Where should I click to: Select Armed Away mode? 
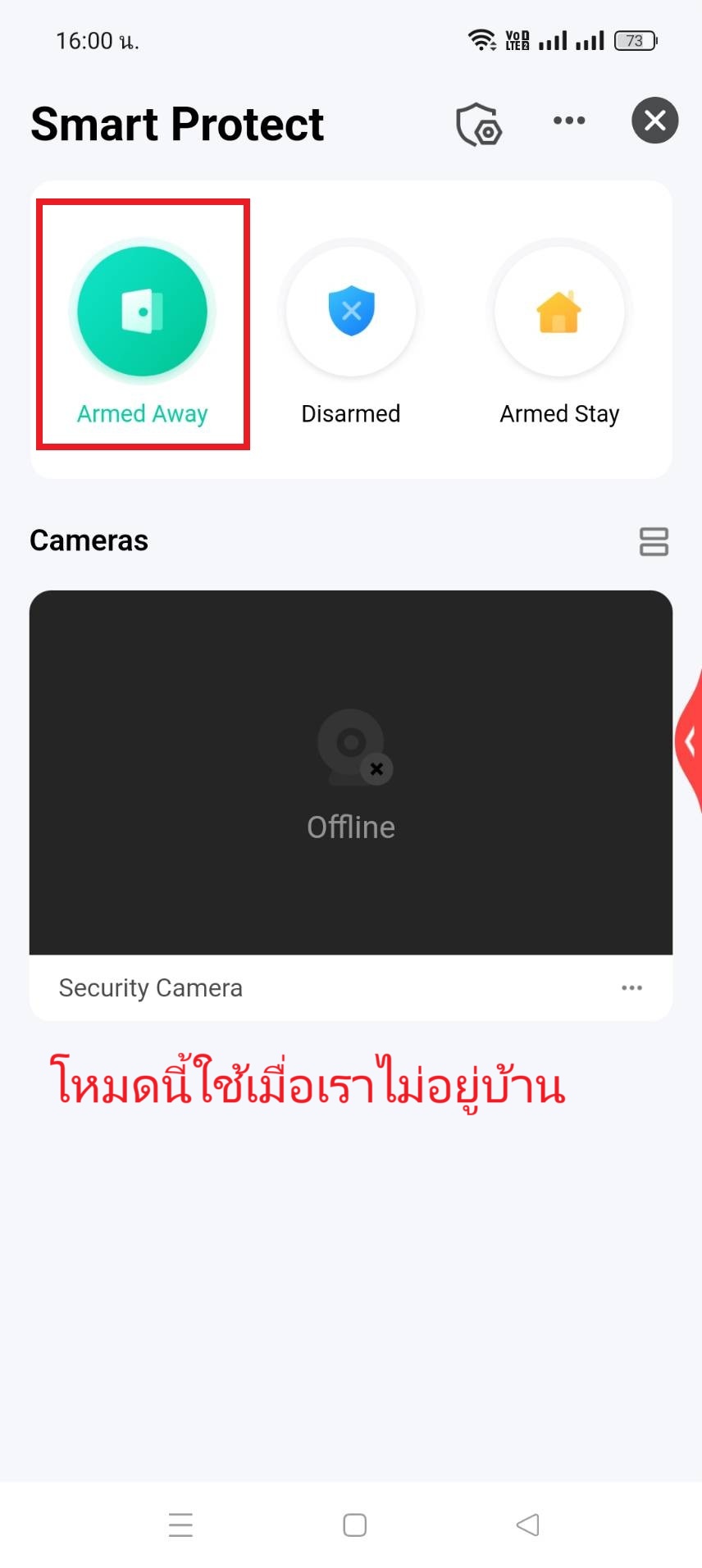(143, 312)
